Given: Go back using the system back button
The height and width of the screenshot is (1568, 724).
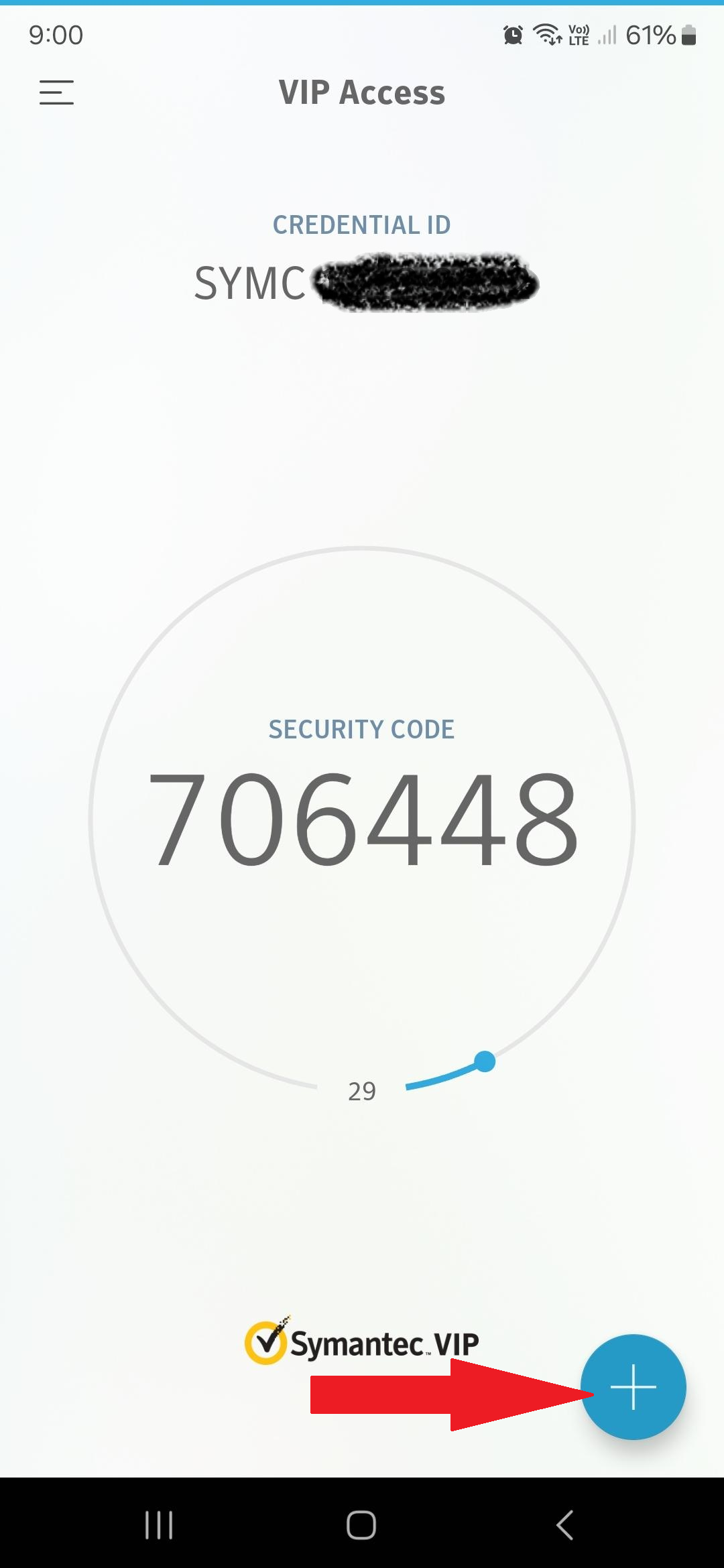Looking at the screenshot, I should point(564,1526).
